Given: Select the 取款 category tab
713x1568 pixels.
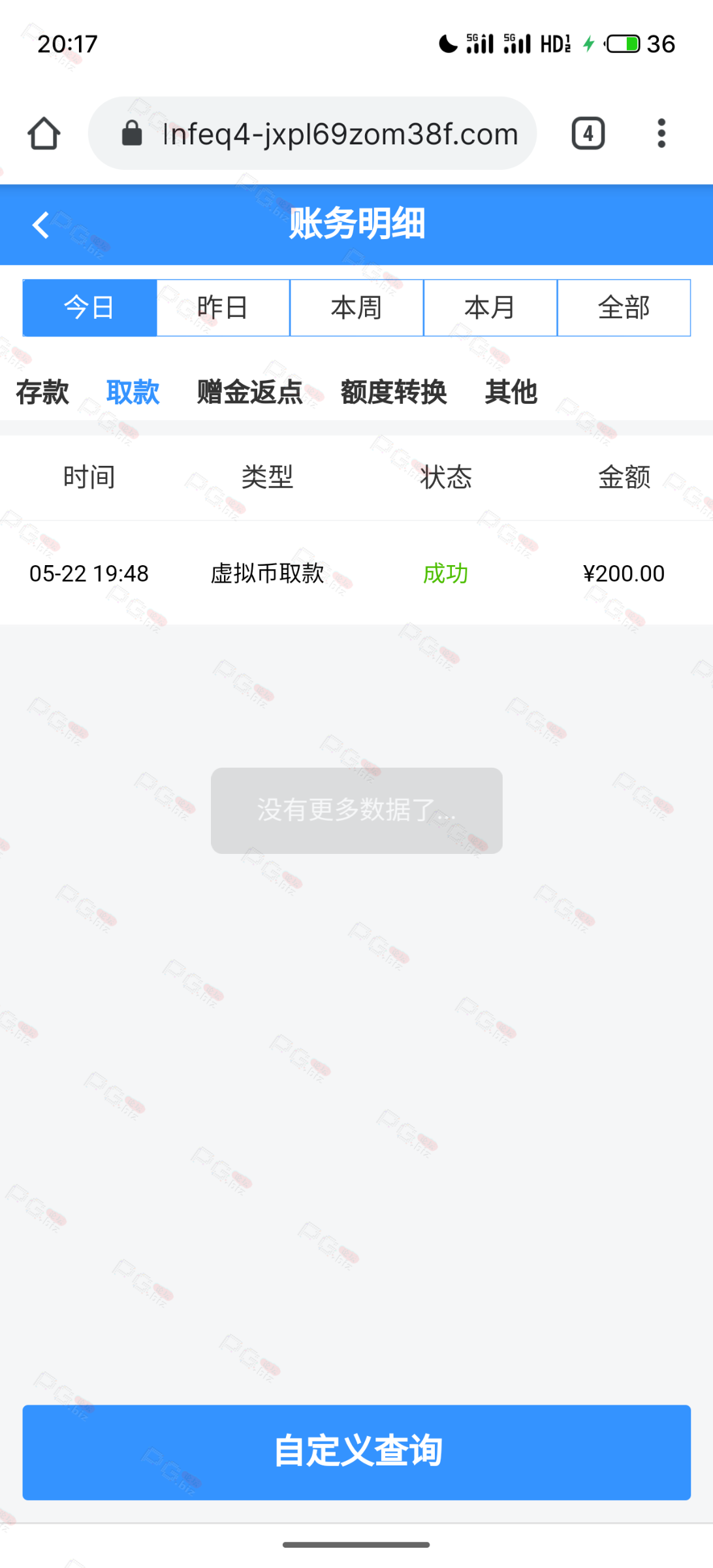Looking at the screenshot, I should pos(133,392).
